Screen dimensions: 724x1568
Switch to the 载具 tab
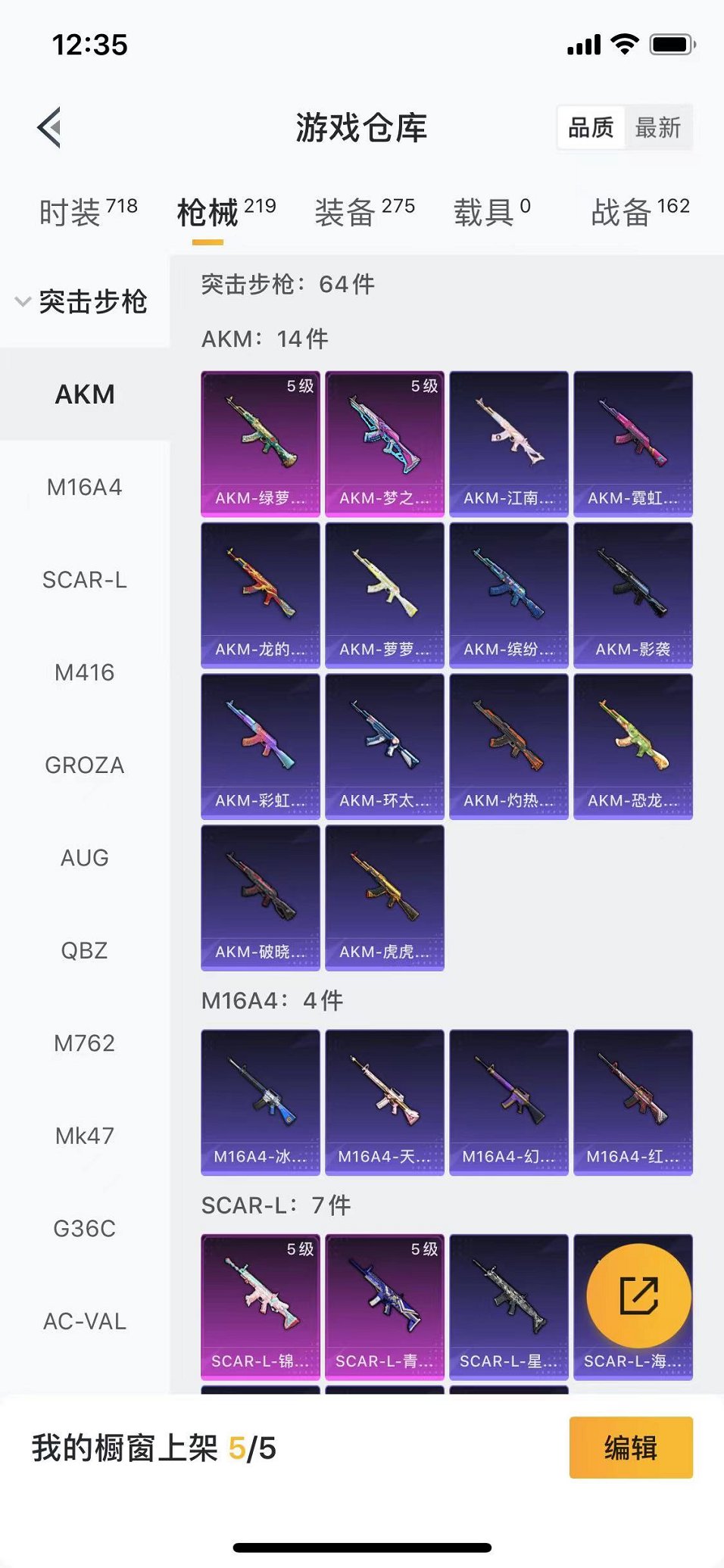pyautogui.click(x=492, y=212)
